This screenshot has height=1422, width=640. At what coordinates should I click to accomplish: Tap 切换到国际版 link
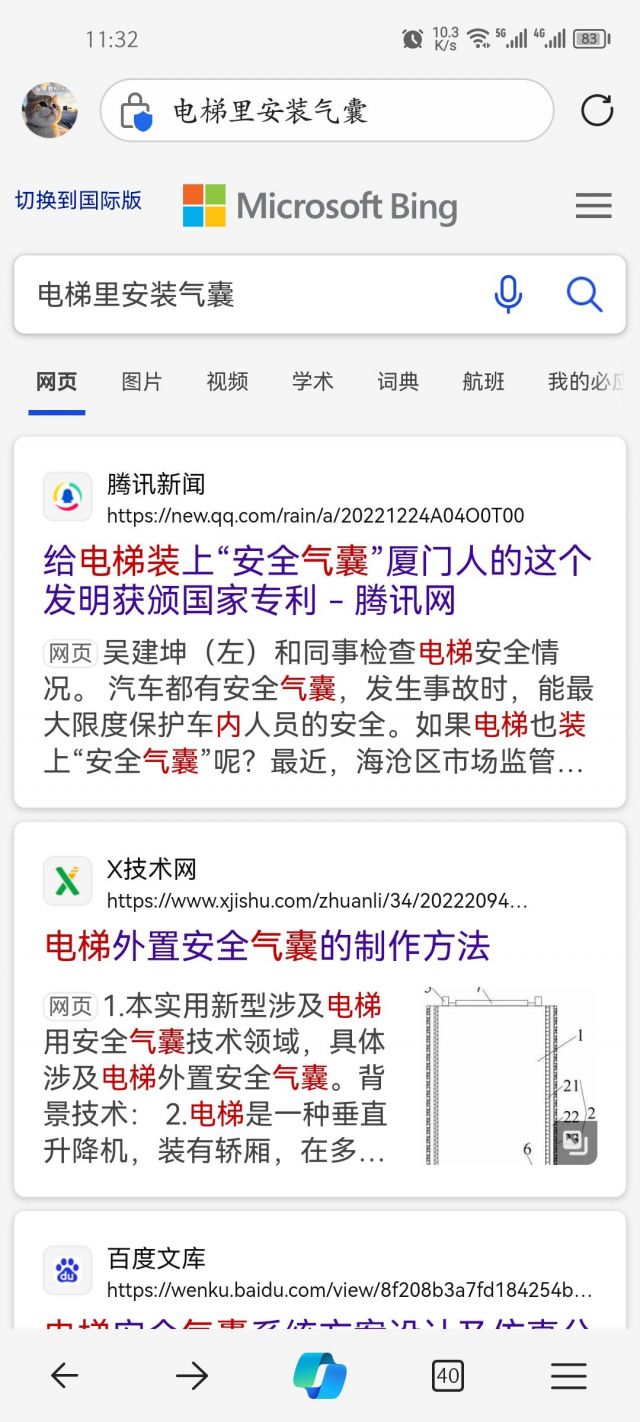(x=78, y=200)
